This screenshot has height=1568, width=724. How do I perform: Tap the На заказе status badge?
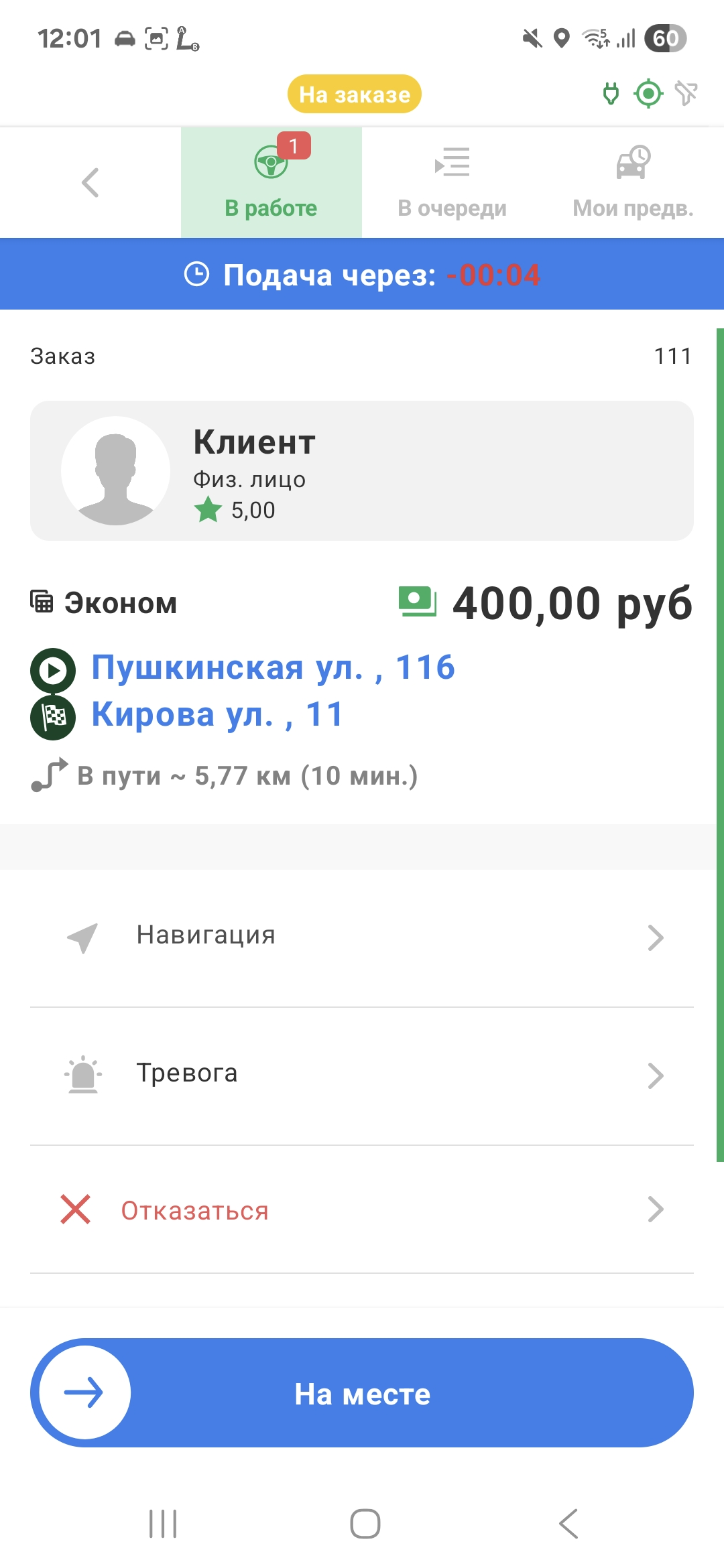[355, 94]
